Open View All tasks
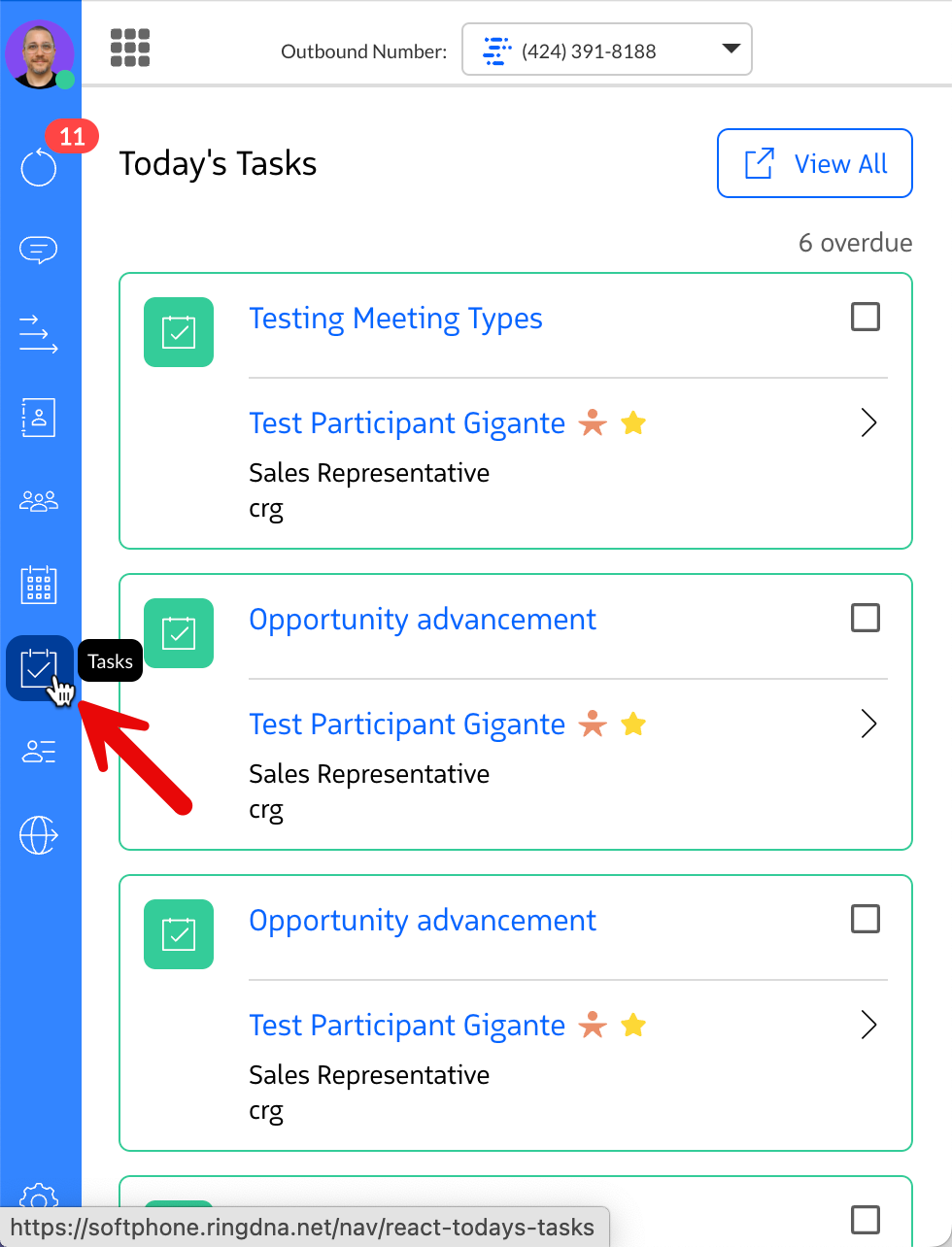952x1247 pixels. [814, 163]
